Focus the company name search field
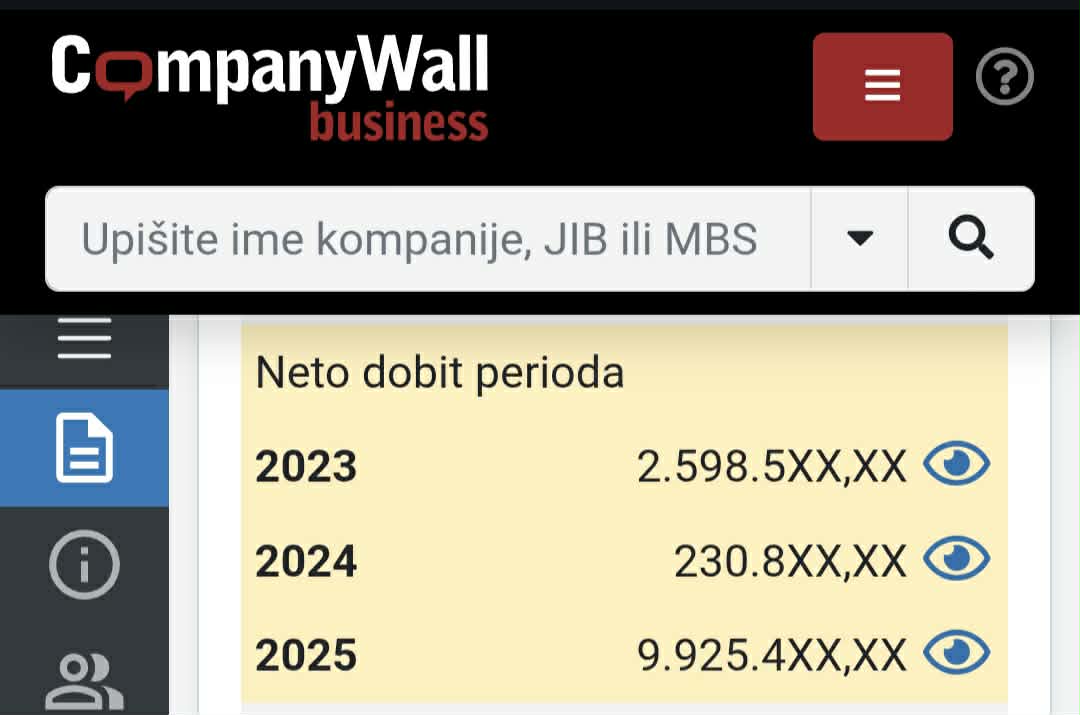1080x715 pixels. click(x=428, y=239)
